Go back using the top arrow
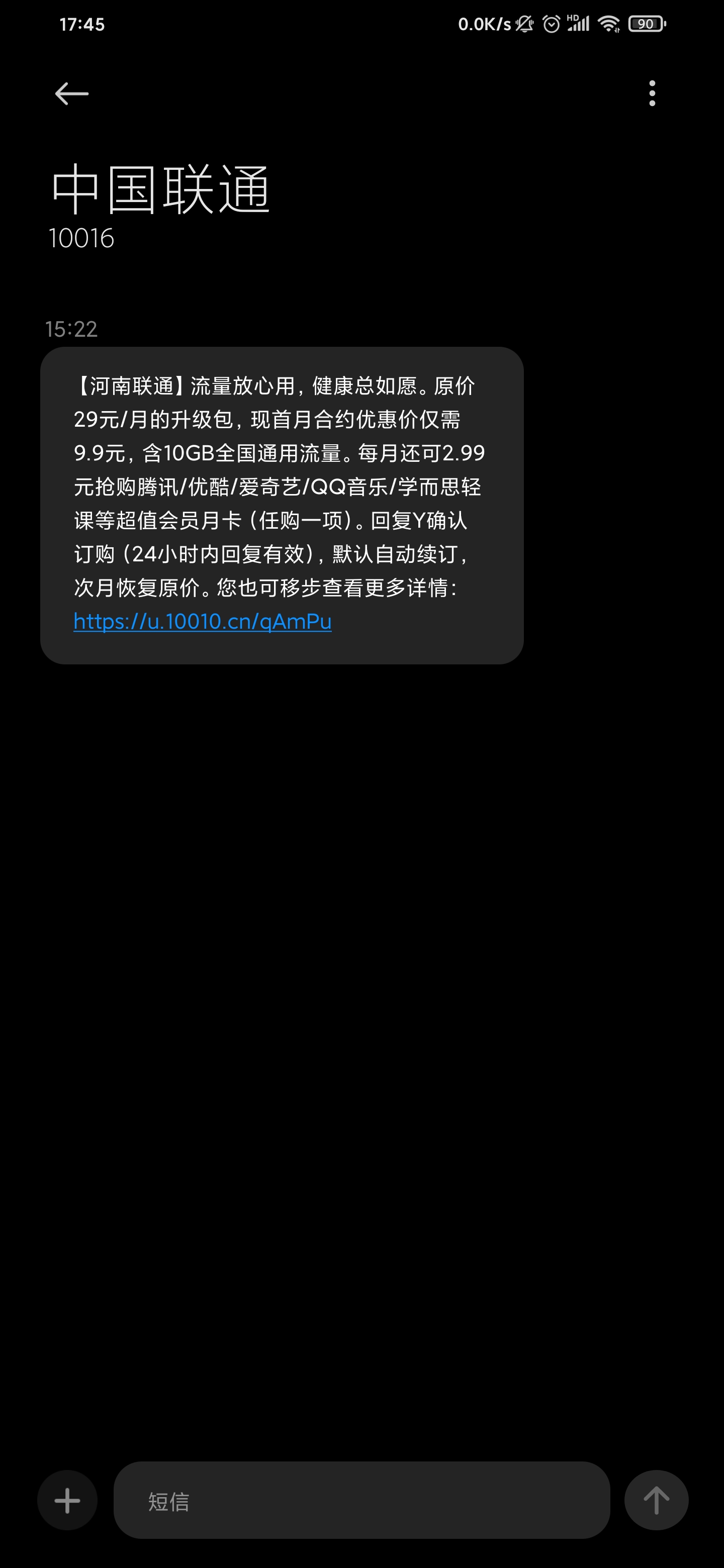This screenshot has height=1568, width=724. pyautogui.click(x=72, y=94)
